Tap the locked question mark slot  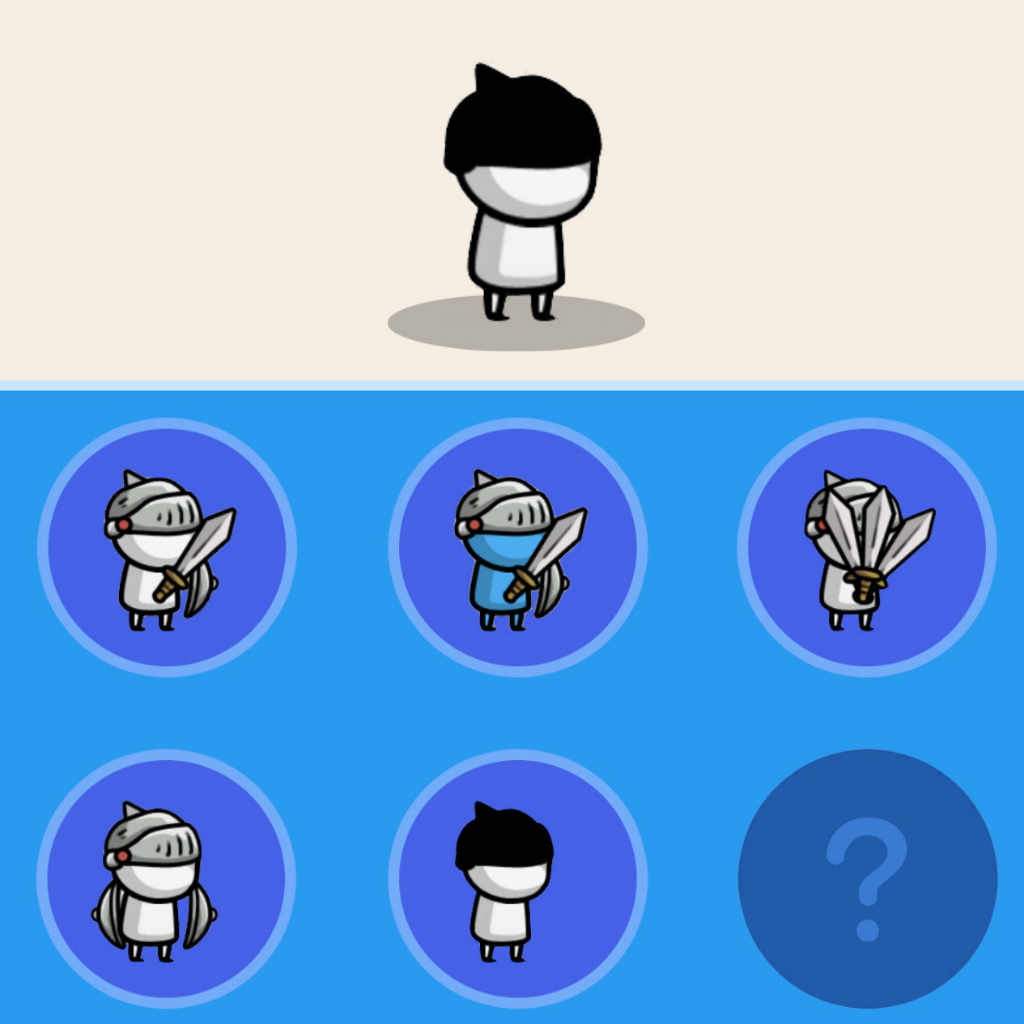(x=867, y=879)
